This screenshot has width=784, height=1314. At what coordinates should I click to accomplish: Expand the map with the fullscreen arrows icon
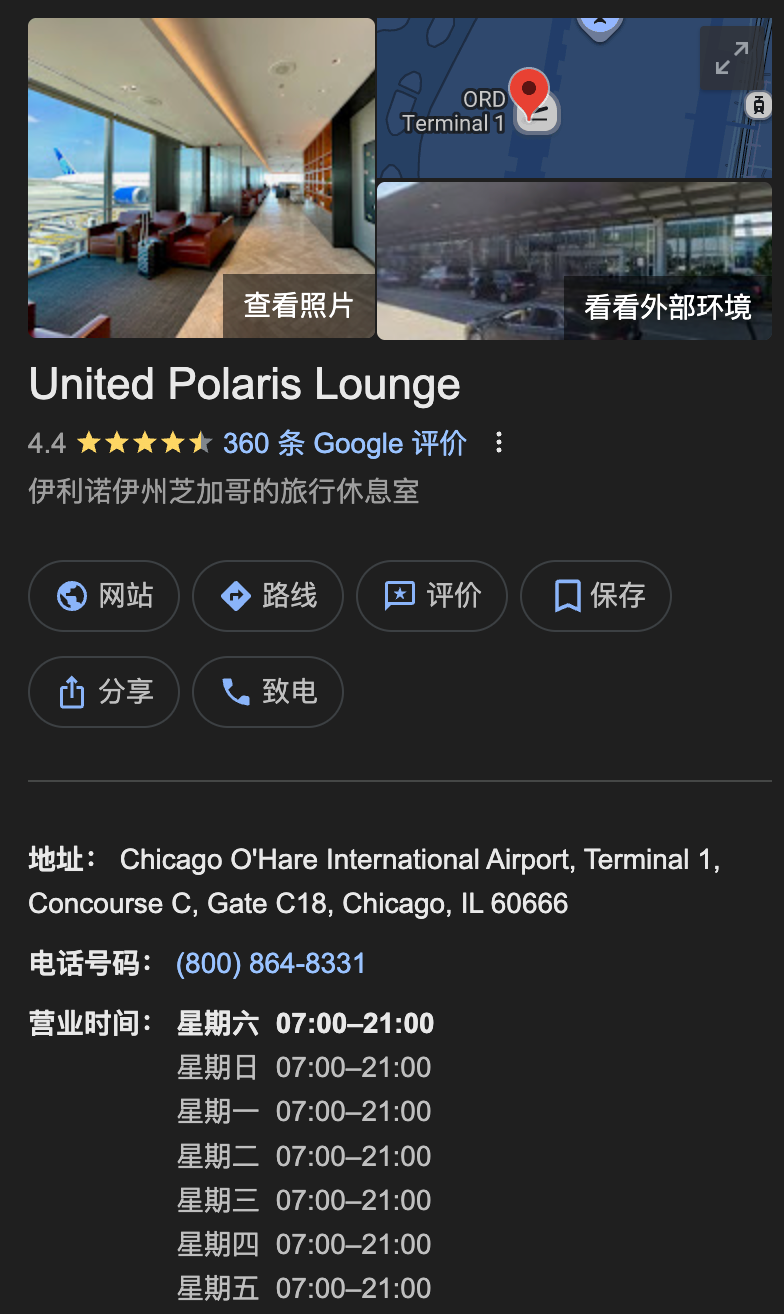(x=731, y=58)
